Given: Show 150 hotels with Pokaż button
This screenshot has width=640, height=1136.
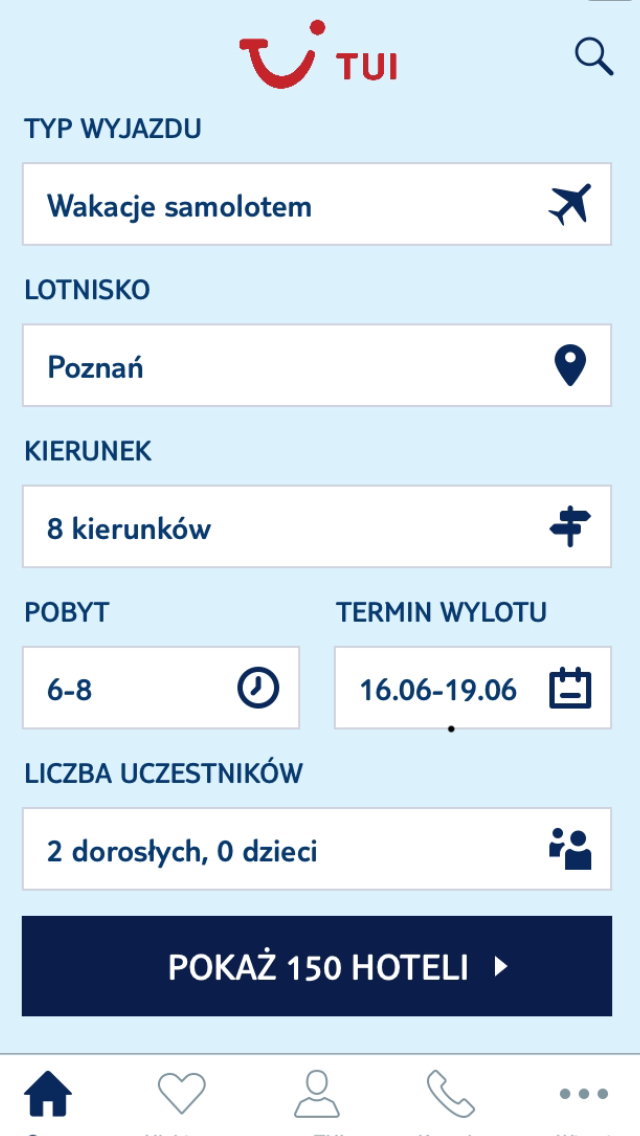Looking at the screenshot, I should point(316,966).
